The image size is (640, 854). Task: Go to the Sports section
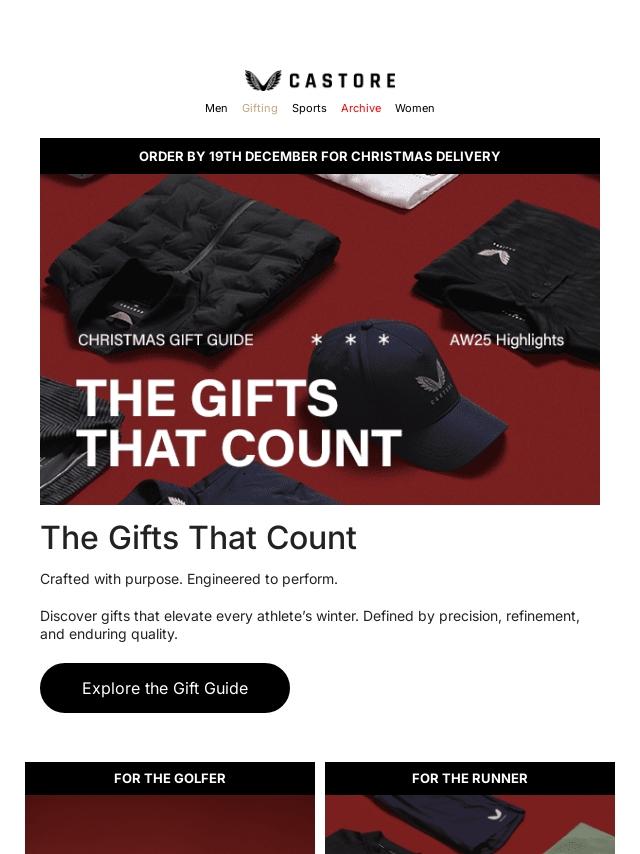[309, 108]
